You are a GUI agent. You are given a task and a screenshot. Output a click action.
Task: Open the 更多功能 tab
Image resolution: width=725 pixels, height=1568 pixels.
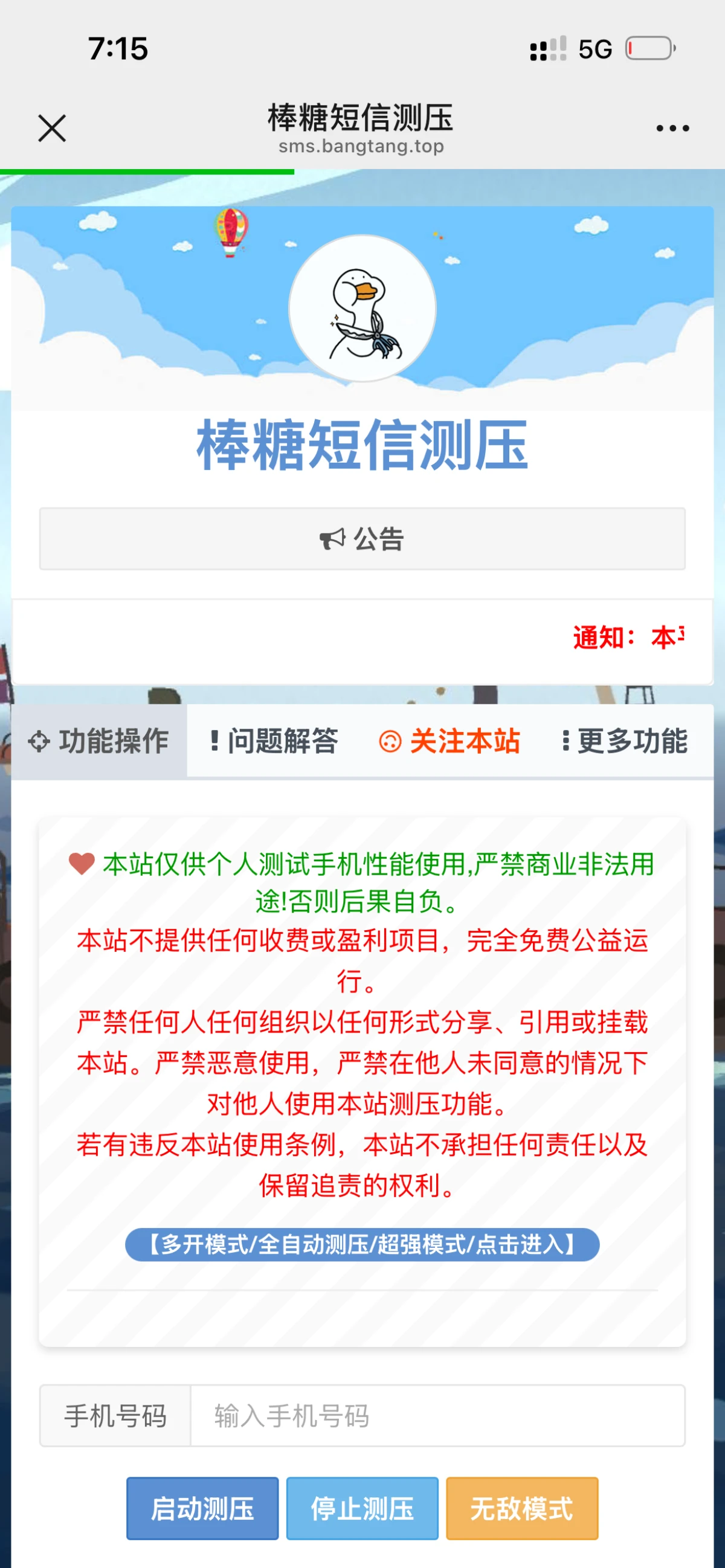[x=625, y=741]
